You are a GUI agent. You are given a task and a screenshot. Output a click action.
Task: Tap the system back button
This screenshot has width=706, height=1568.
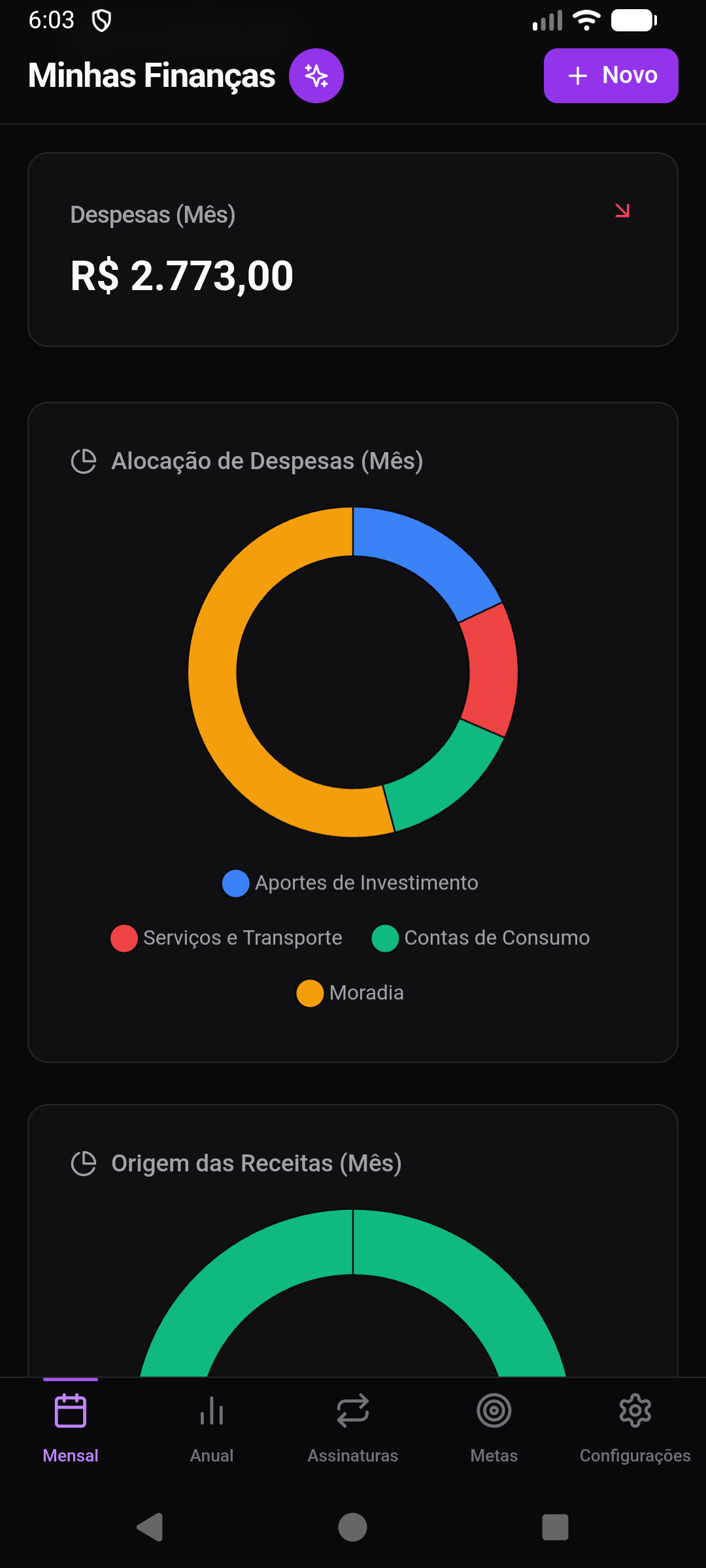click(x=150, y=1527)
